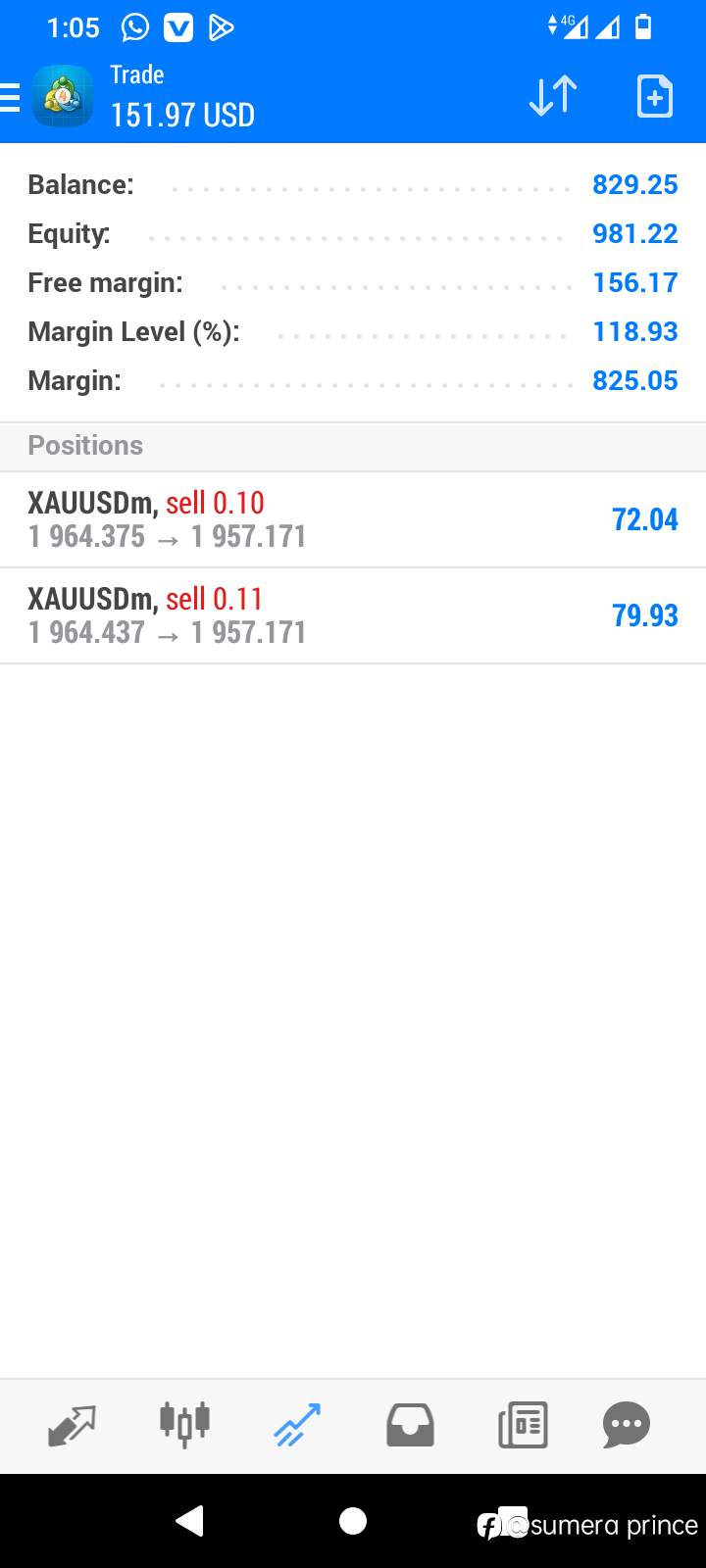The height and width of the screenshot is (1568, 706).
Task: Create a new order
Action: pyautogui.click(x=655, y=96)
